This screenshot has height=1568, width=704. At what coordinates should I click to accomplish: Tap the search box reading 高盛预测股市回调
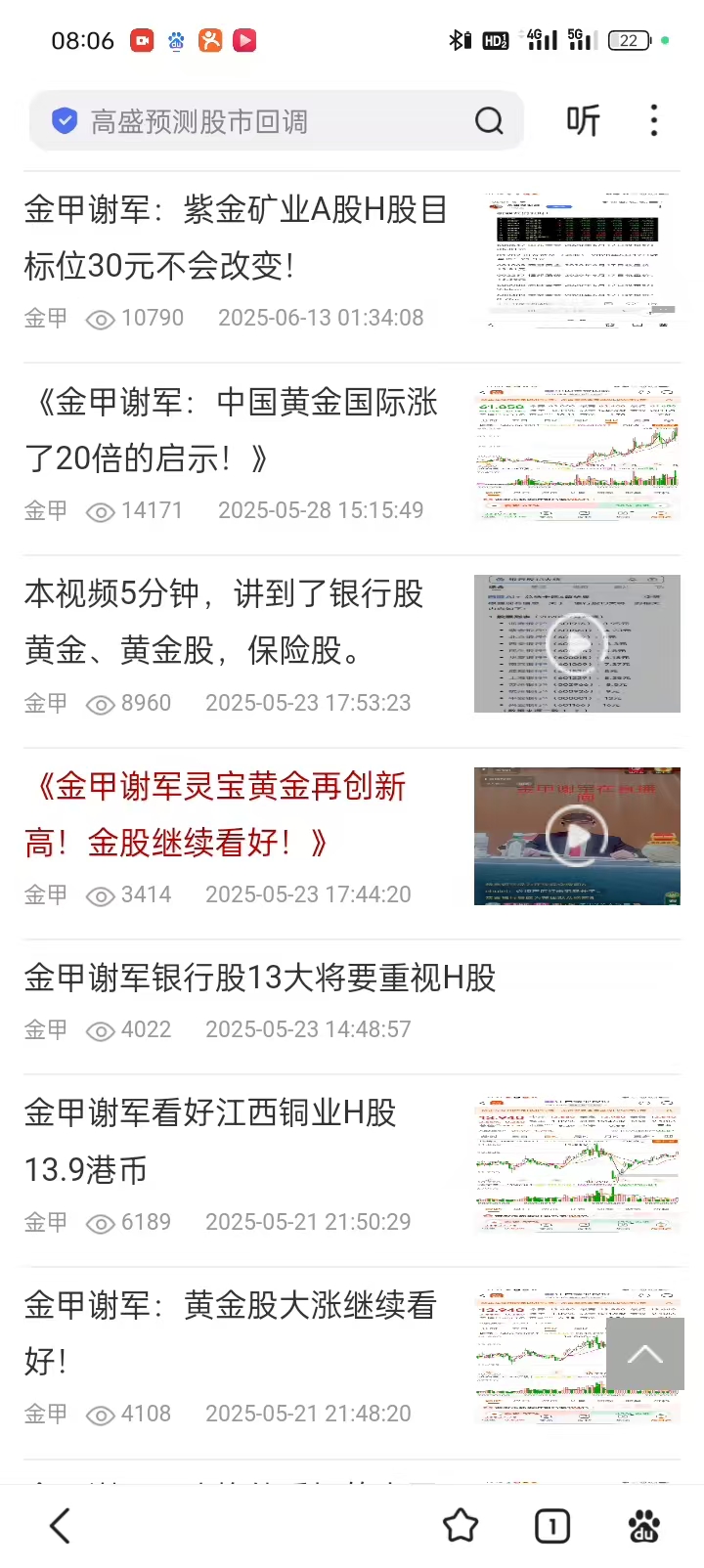(254, 121)
